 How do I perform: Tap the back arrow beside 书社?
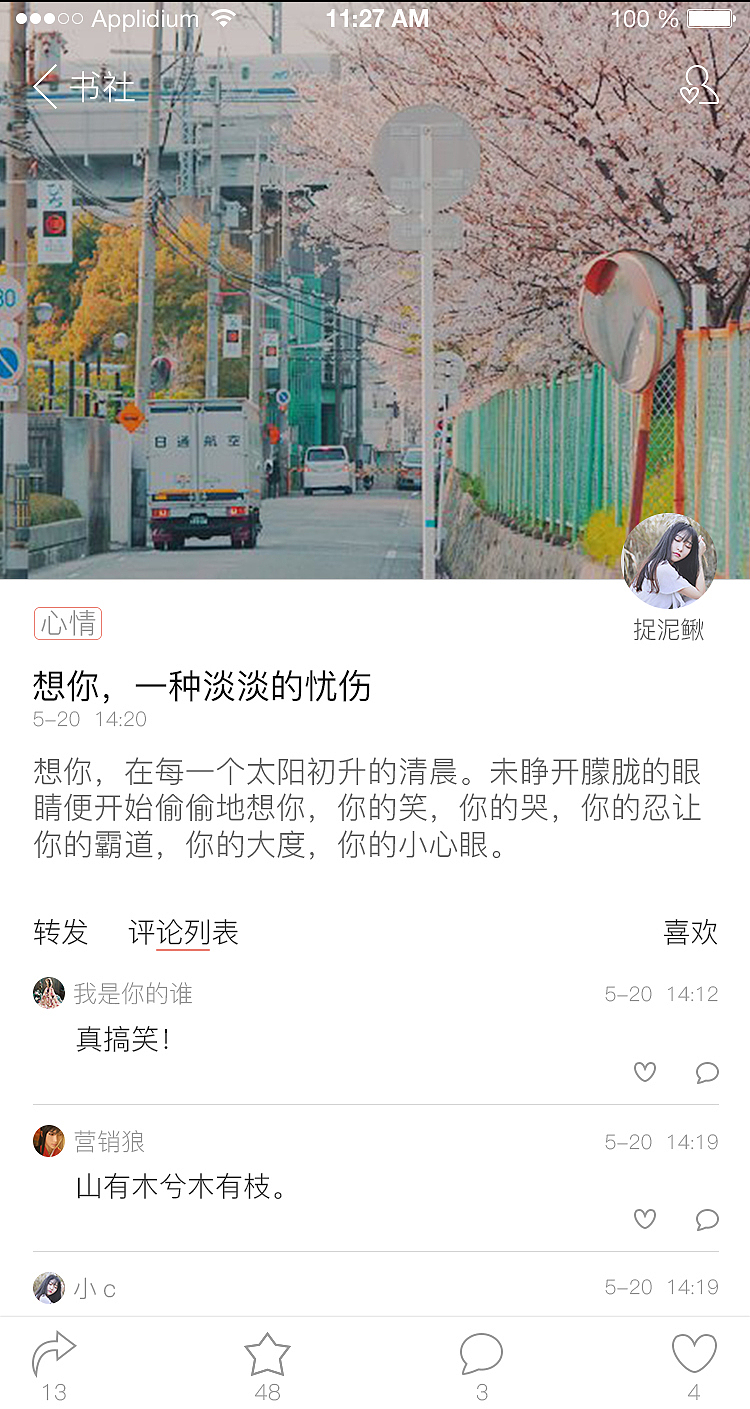click(44, 88)
